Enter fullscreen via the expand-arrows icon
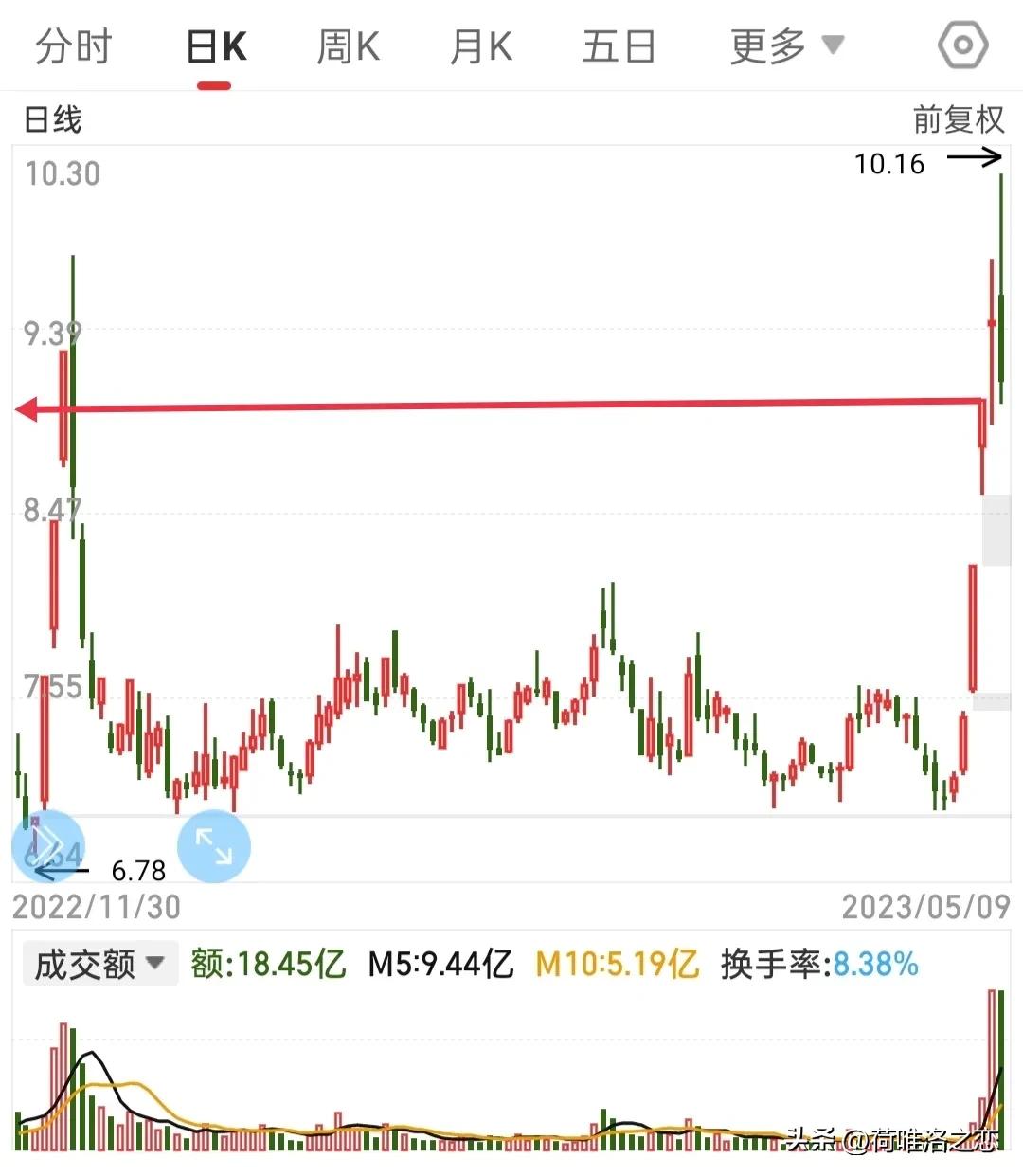Screen dimensions: 1023x1176 click(213, 846)
